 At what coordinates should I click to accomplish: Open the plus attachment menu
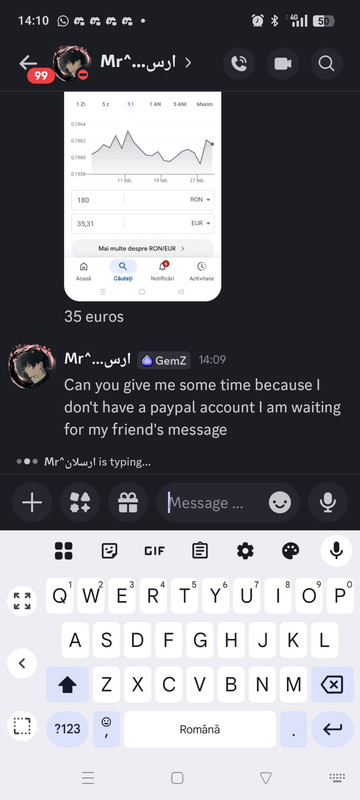(32, 503)
